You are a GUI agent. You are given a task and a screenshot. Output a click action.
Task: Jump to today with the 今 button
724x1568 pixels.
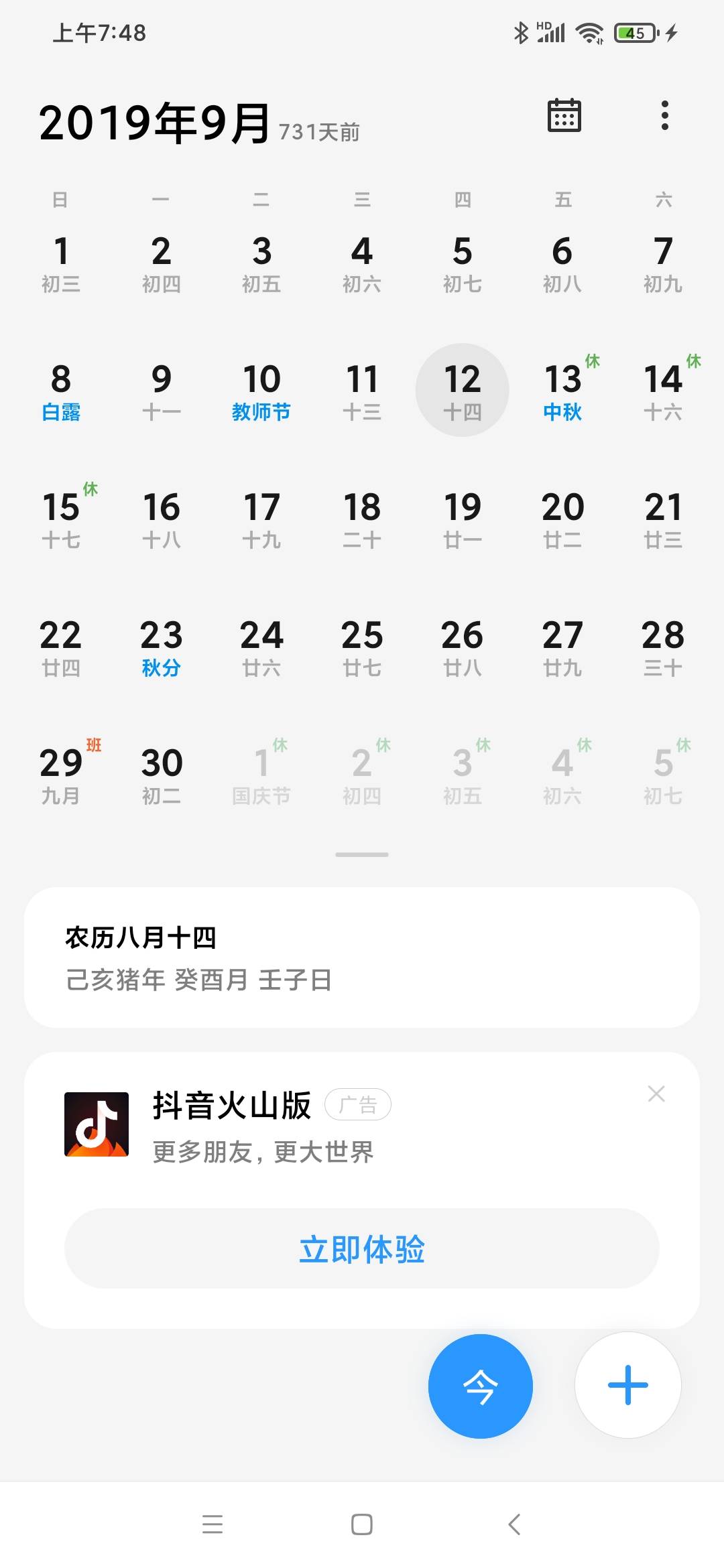[481, 1386]
